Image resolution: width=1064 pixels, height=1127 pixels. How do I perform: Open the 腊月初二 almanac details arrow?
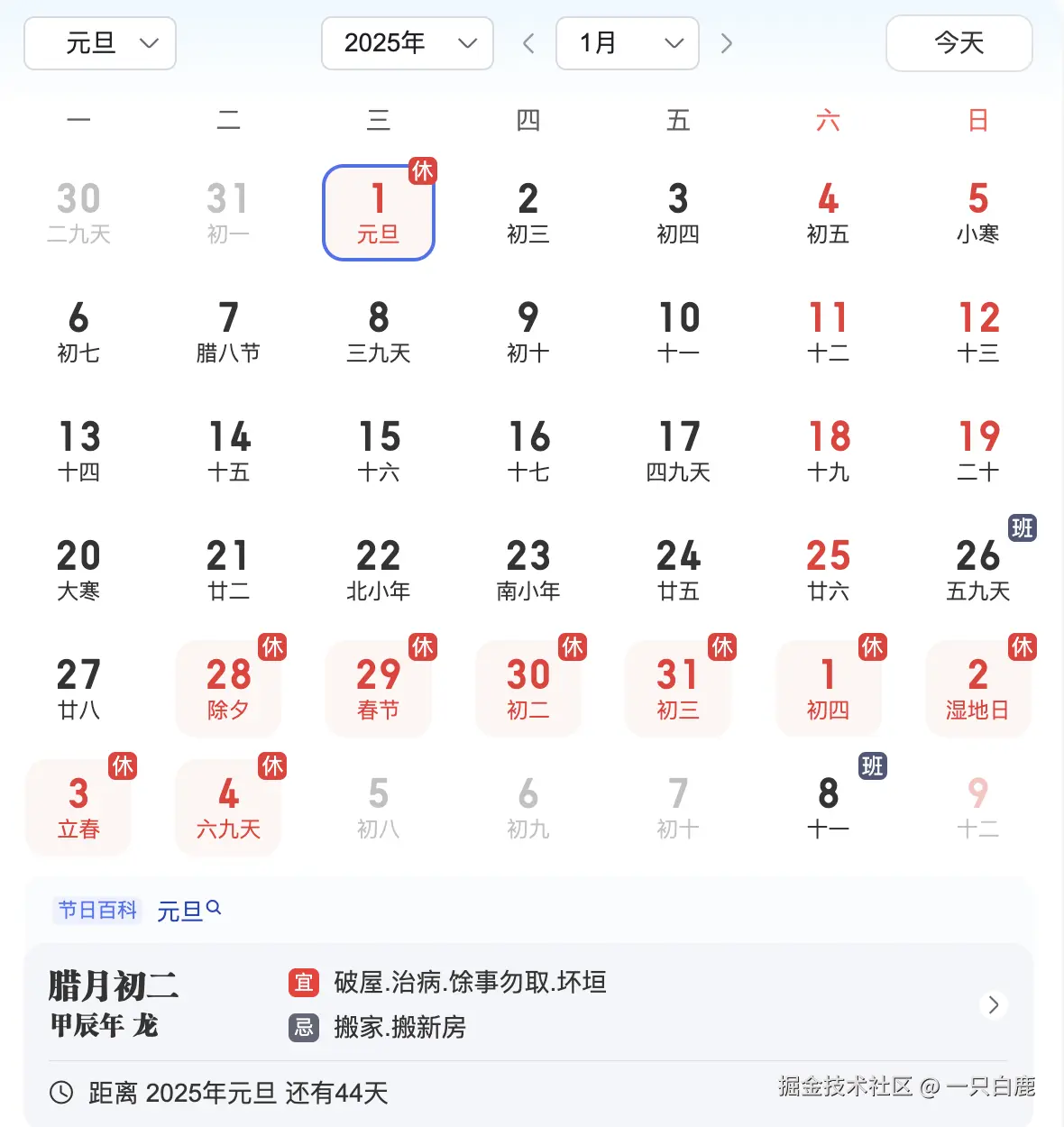pyautogui.click(x=993, y=1004)
